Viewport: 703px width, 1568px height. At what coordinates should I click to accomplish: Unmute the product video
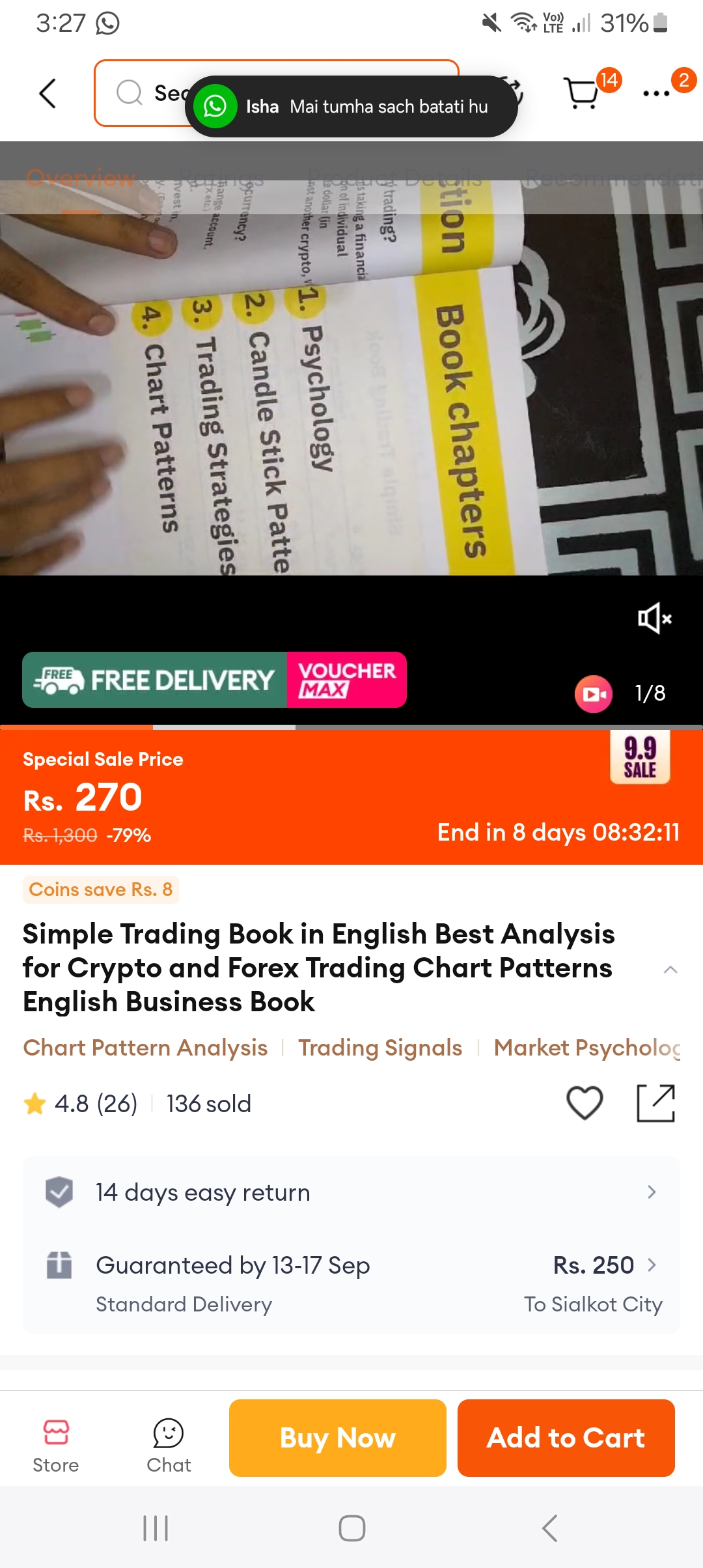[x=654, y=618]
